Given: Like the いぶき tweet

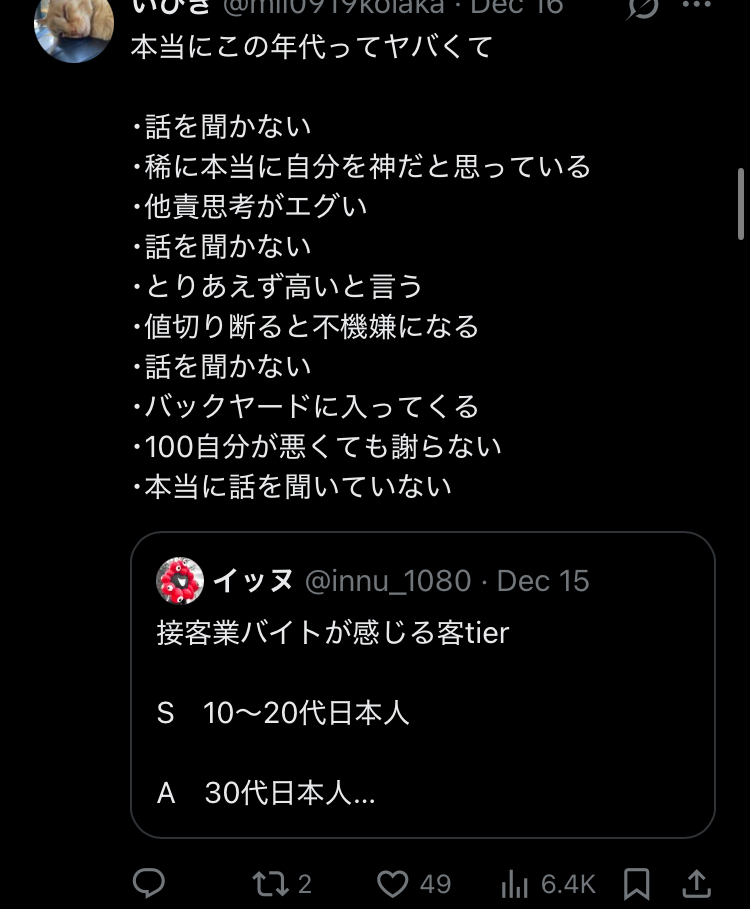Looking at the screenshot, I should coord(393,883).
